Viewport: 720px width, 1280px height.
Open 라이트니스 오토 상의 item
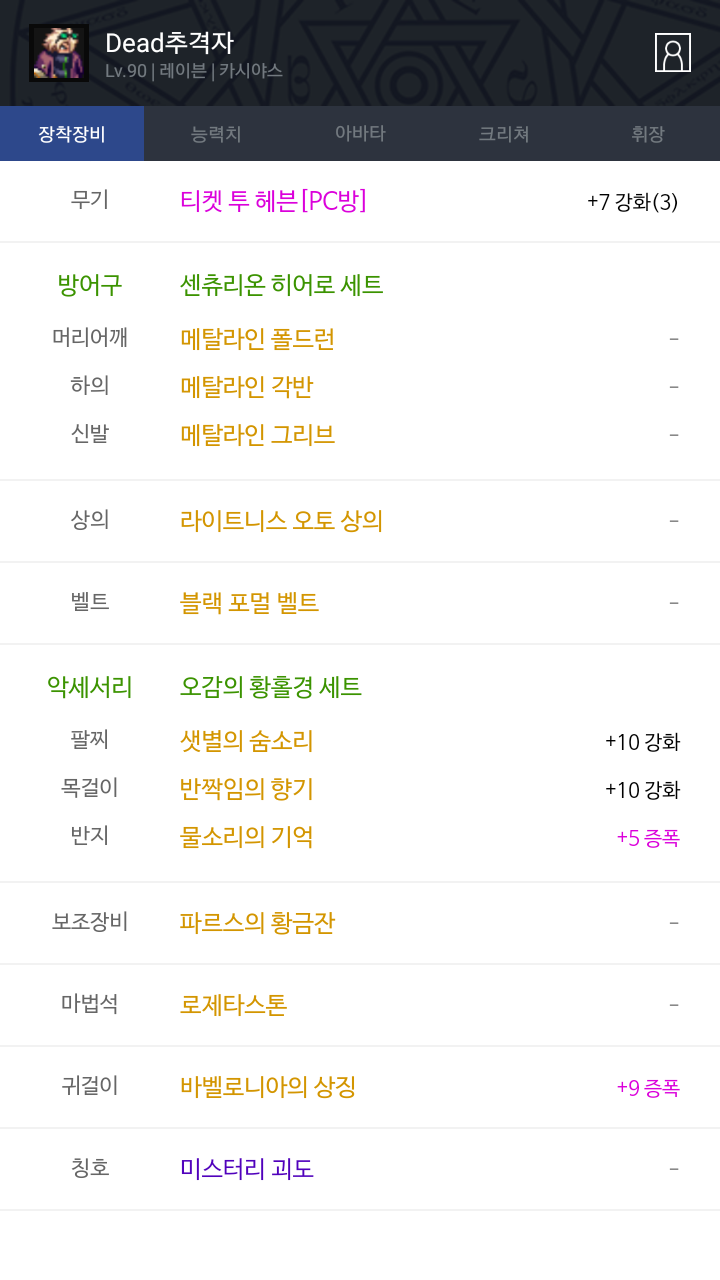[281, 521]
